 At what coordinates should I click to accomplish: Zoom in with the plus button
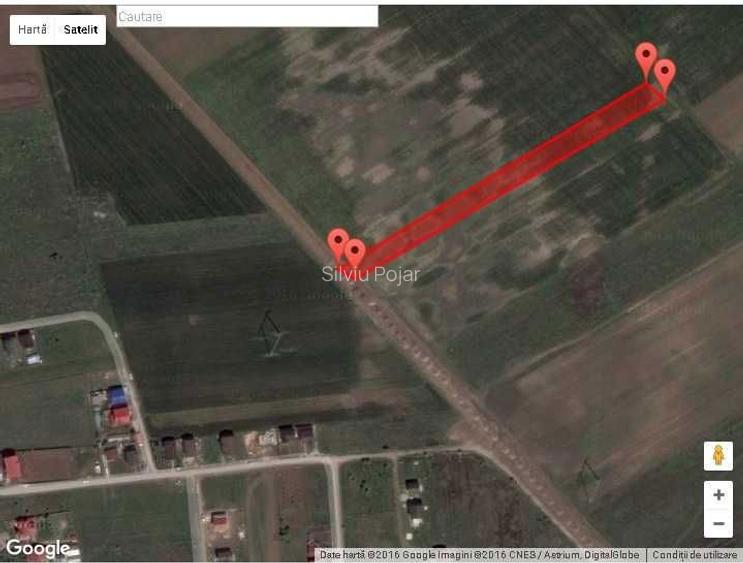[717, 494]
